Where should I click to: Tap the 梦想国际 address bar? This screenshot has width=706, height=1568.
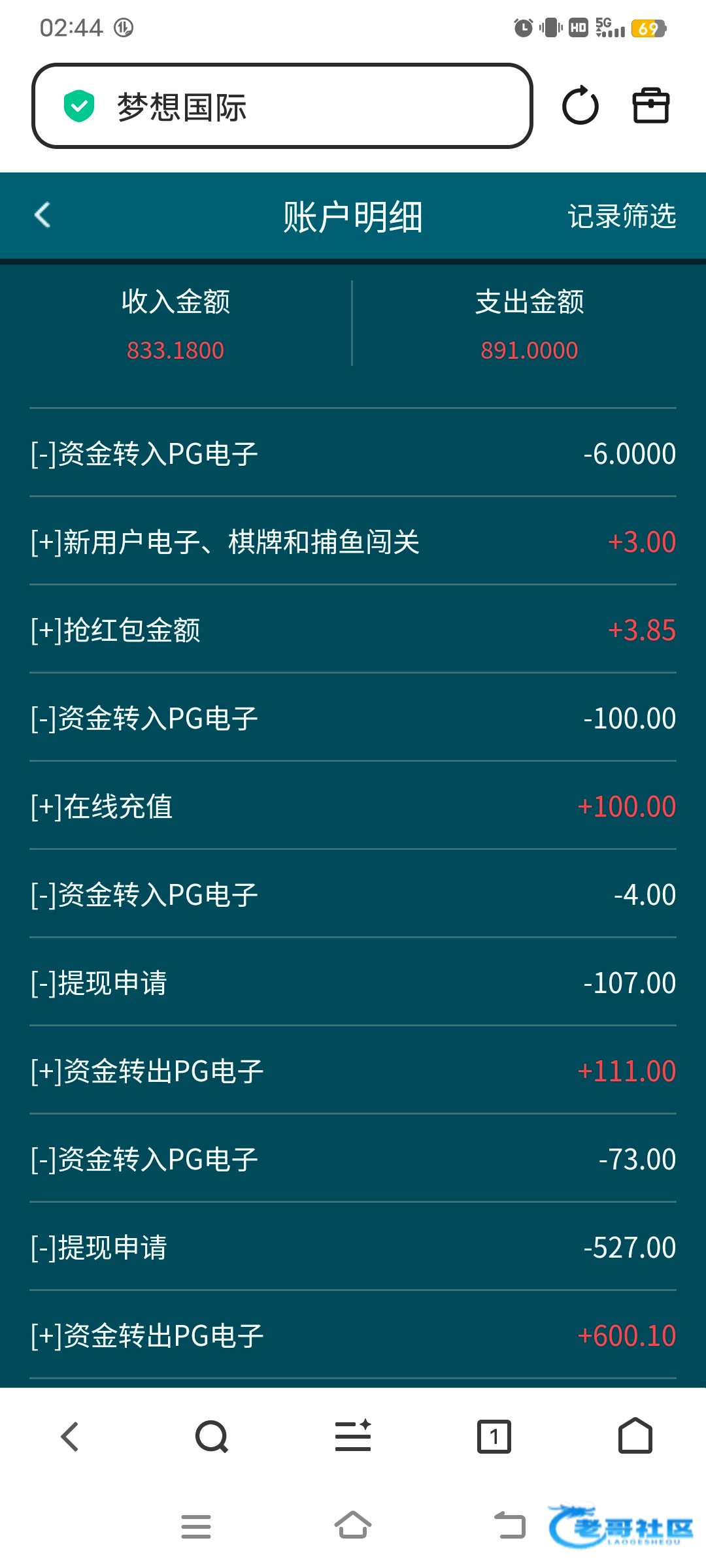tap(281, 106)
